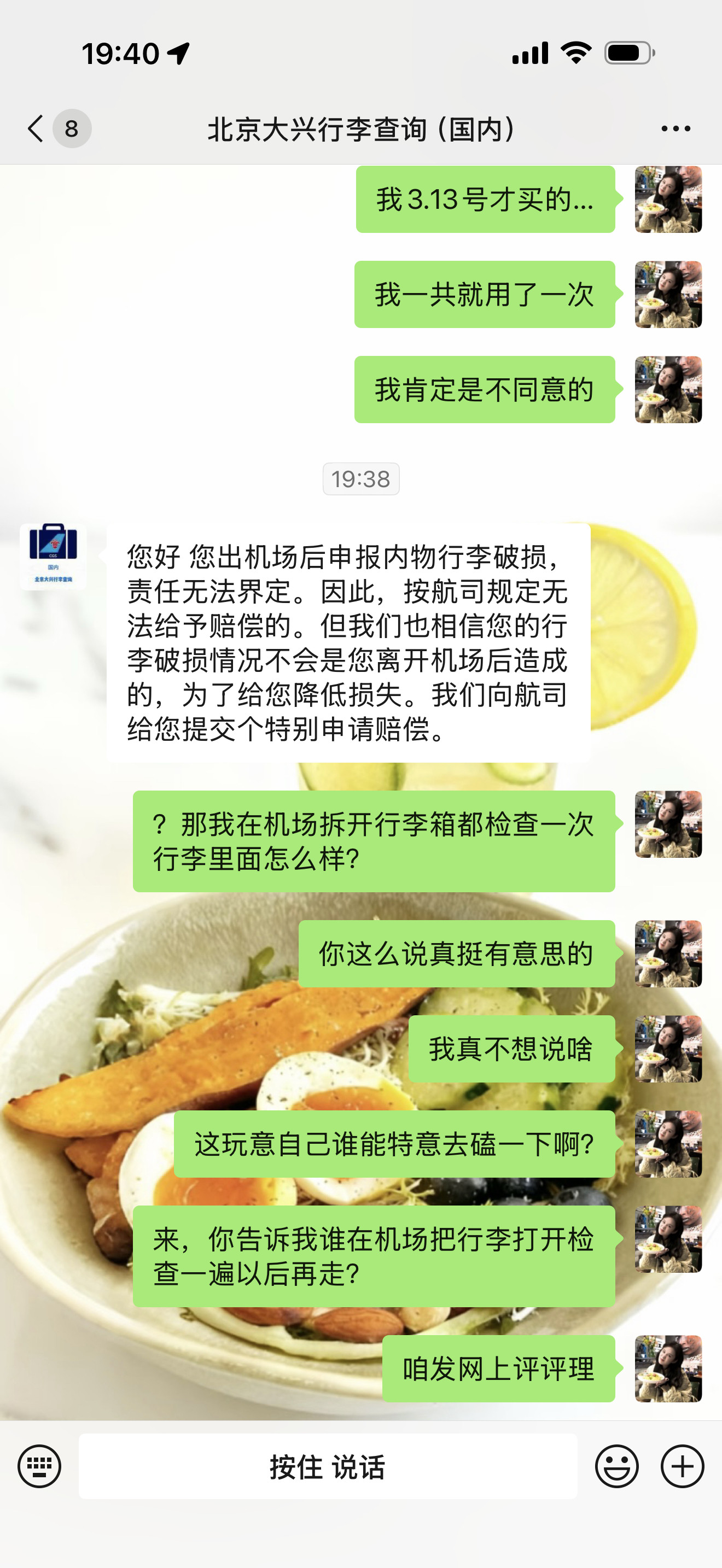Tap the official account suitcase avatar
The height and width of the screenshot is (1568, 722).
coord(54,557)
